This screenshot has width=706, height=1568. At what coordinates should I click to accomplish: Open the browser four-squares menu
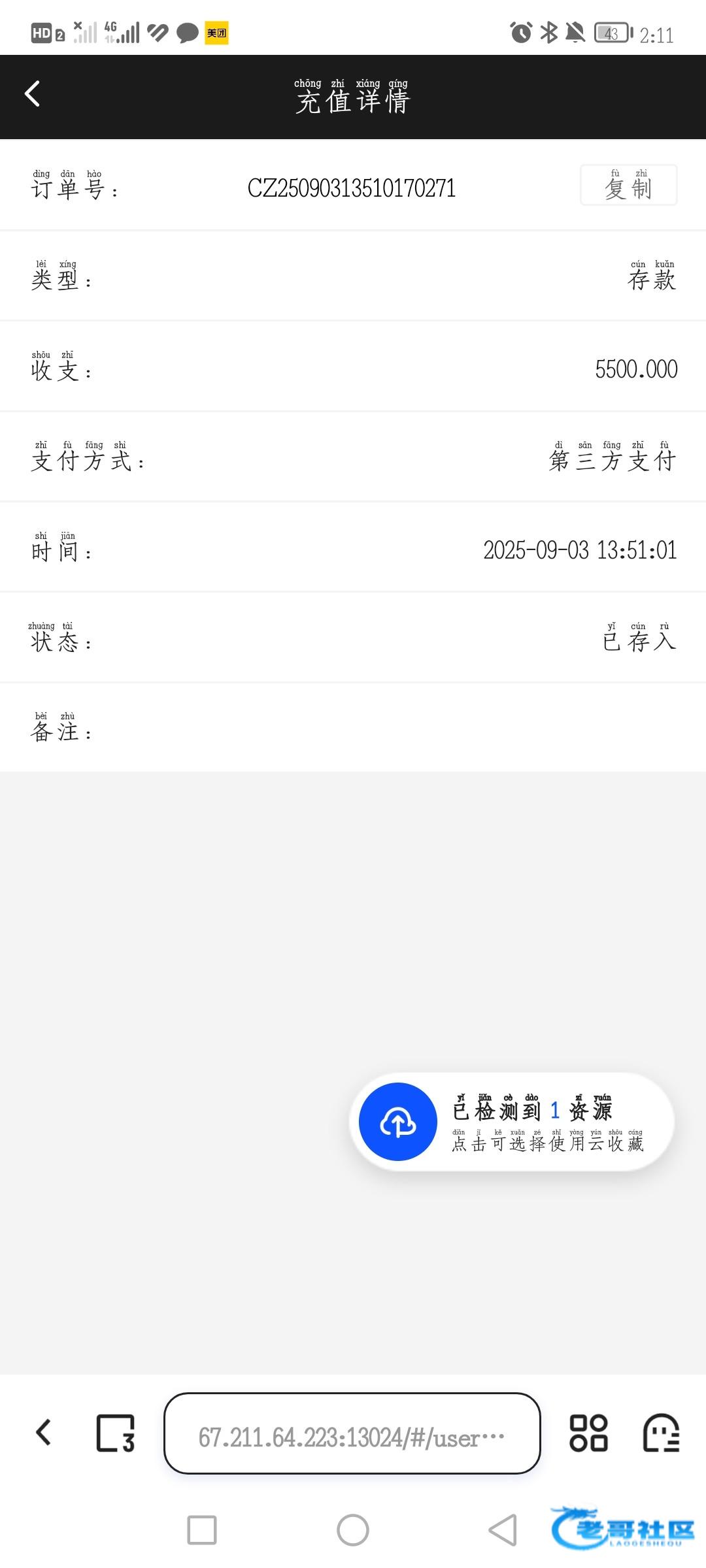588,1433
